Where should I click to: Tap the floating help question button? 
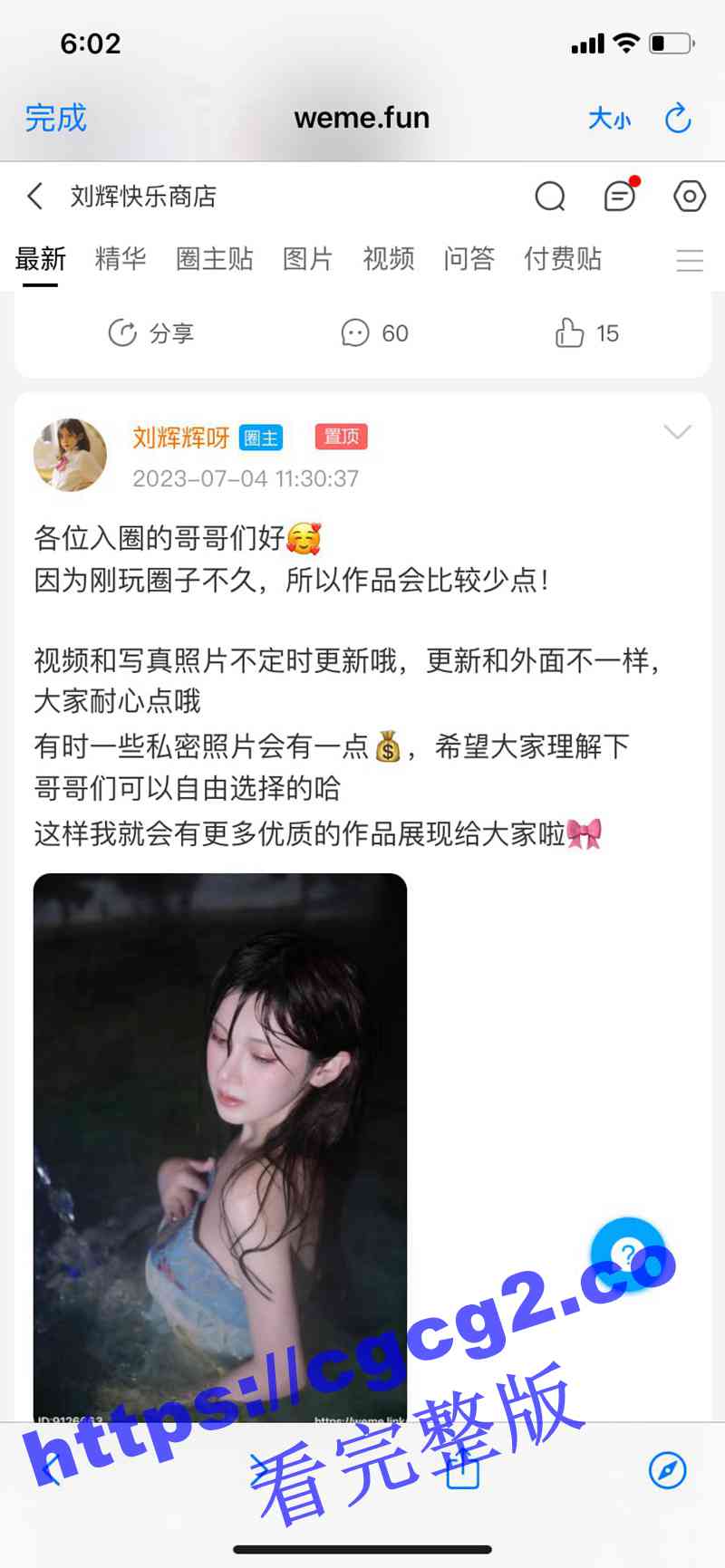point(627,1255)
